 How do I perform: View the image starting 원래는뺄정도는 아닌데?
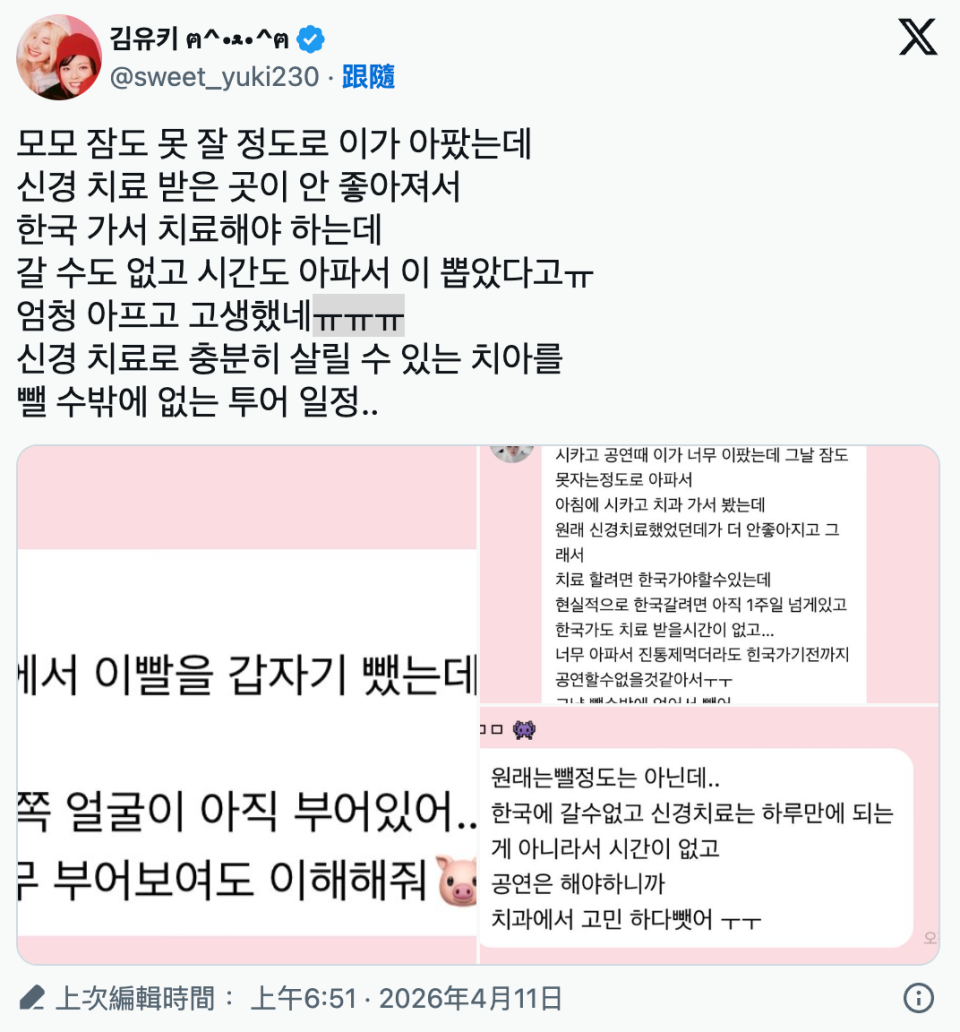tap(709, 835)
